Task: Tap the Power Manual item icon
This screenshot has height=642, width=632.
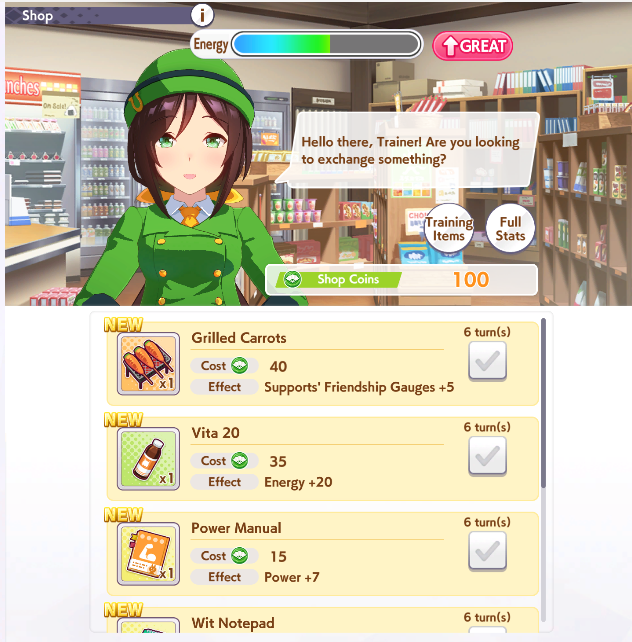Action: (149, 554)
